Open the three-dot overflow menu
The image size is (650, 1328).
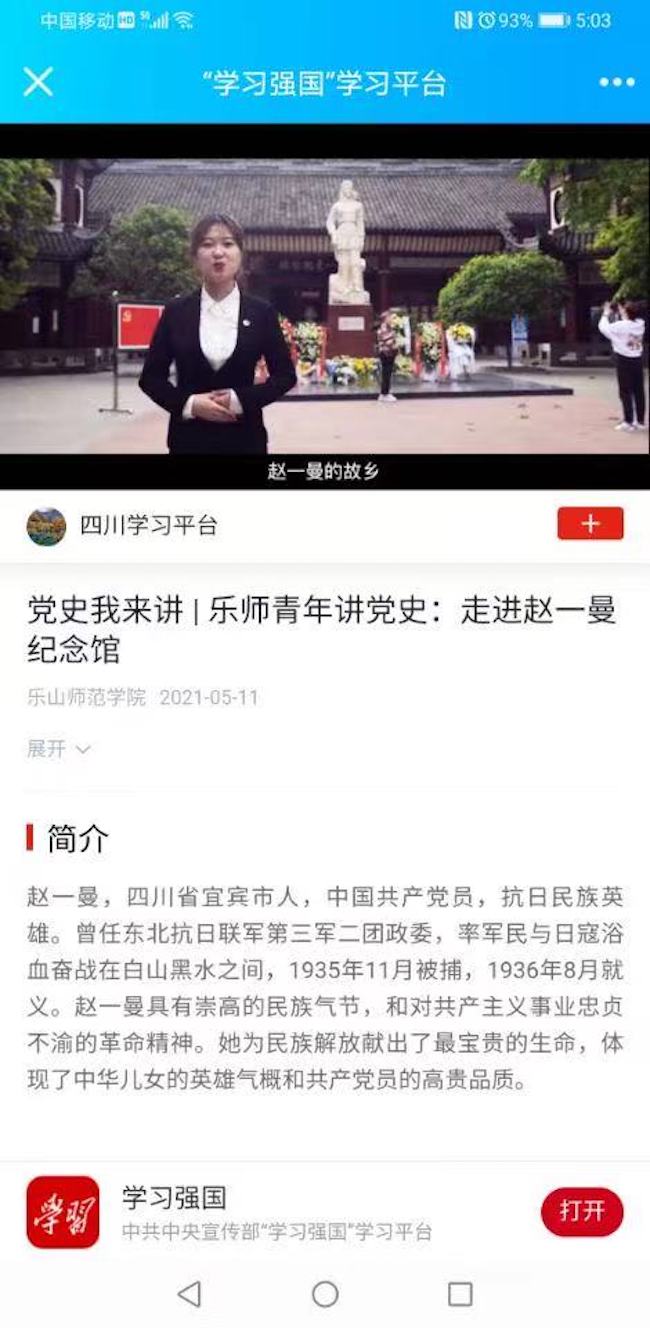(616, 82)
